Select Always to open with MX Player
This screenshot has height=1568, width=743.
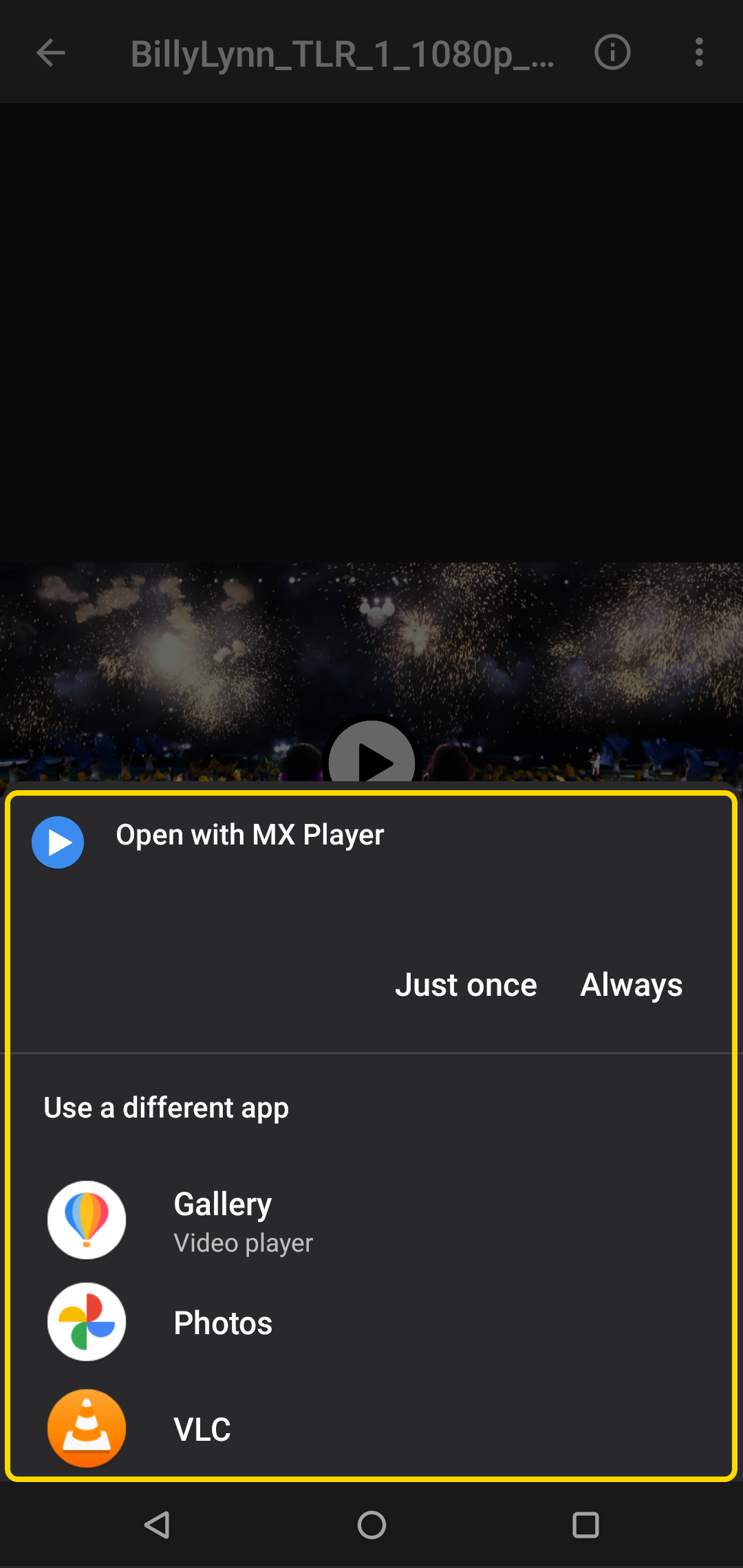pyautogui.click(x=631, y=985)
